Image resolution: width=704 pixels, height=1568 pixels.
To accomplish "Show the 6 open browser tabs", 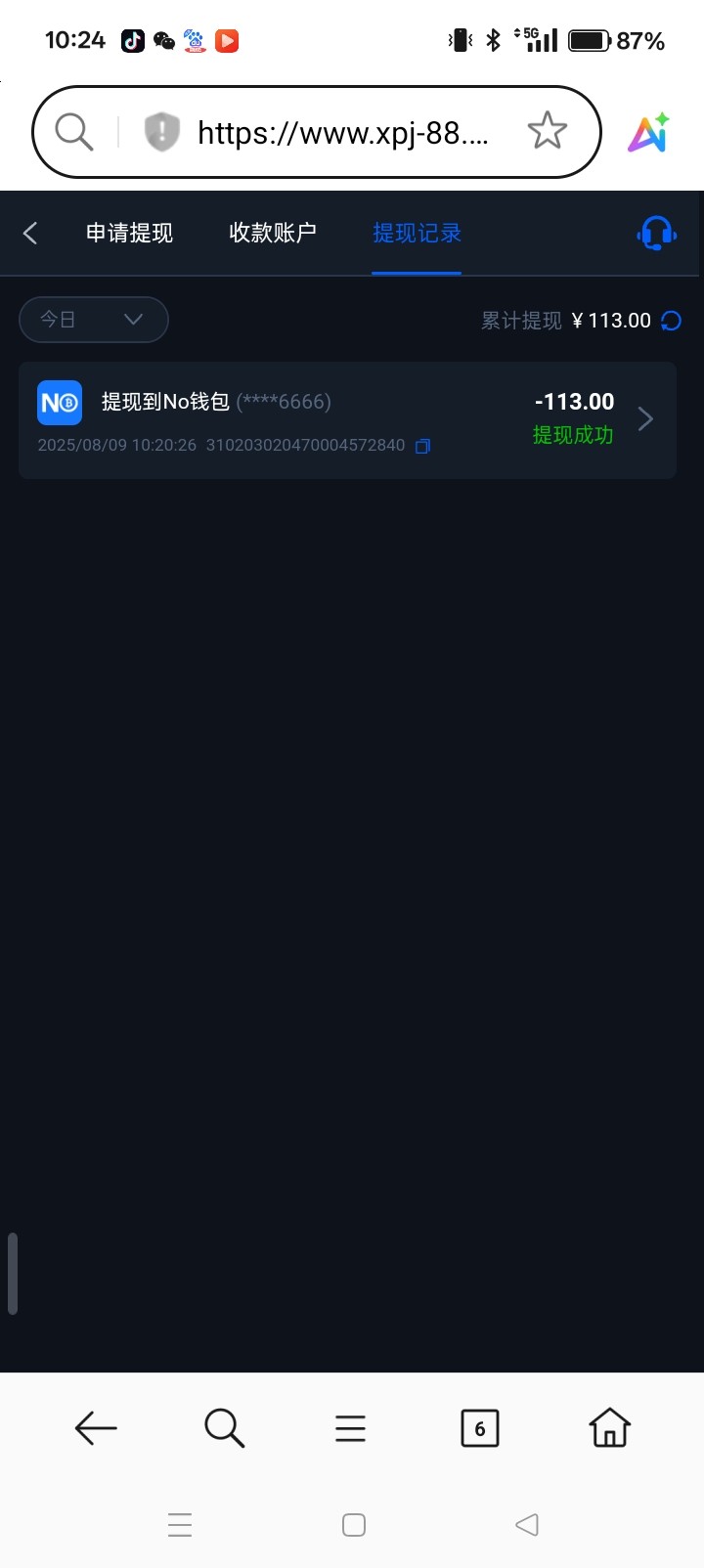I will (479, 1428).
